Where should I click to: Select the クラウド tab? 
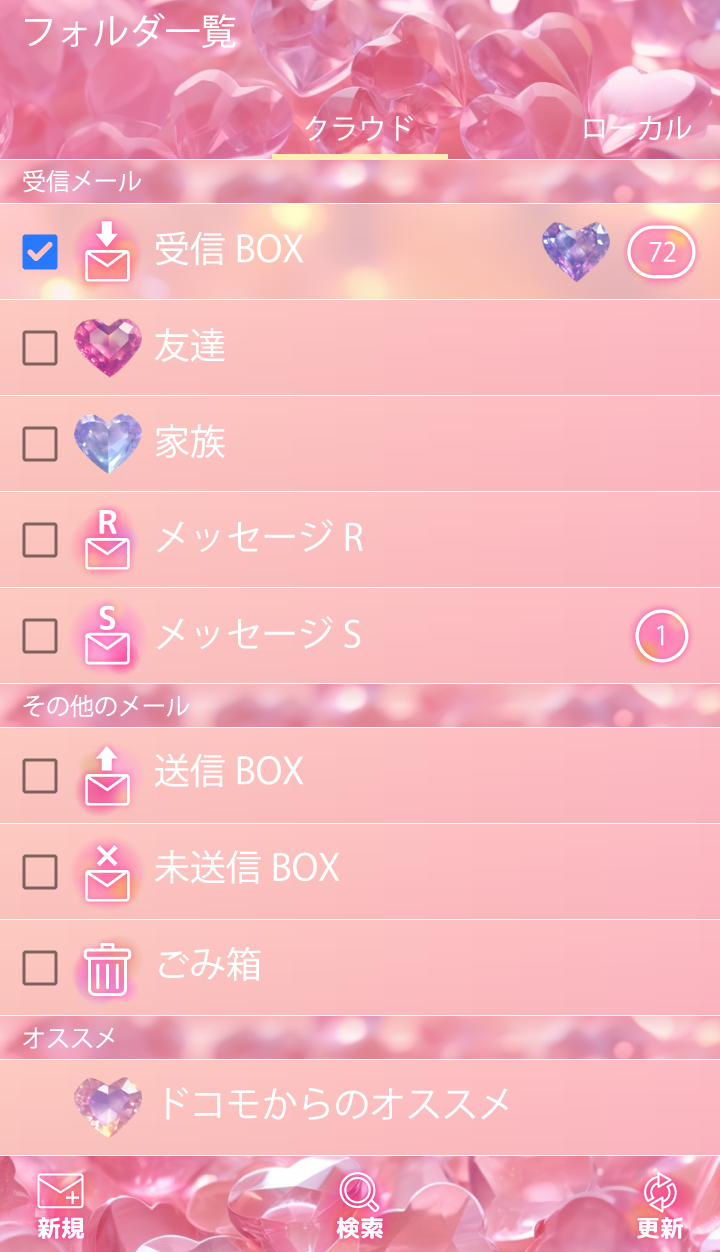tap(359, 129)
